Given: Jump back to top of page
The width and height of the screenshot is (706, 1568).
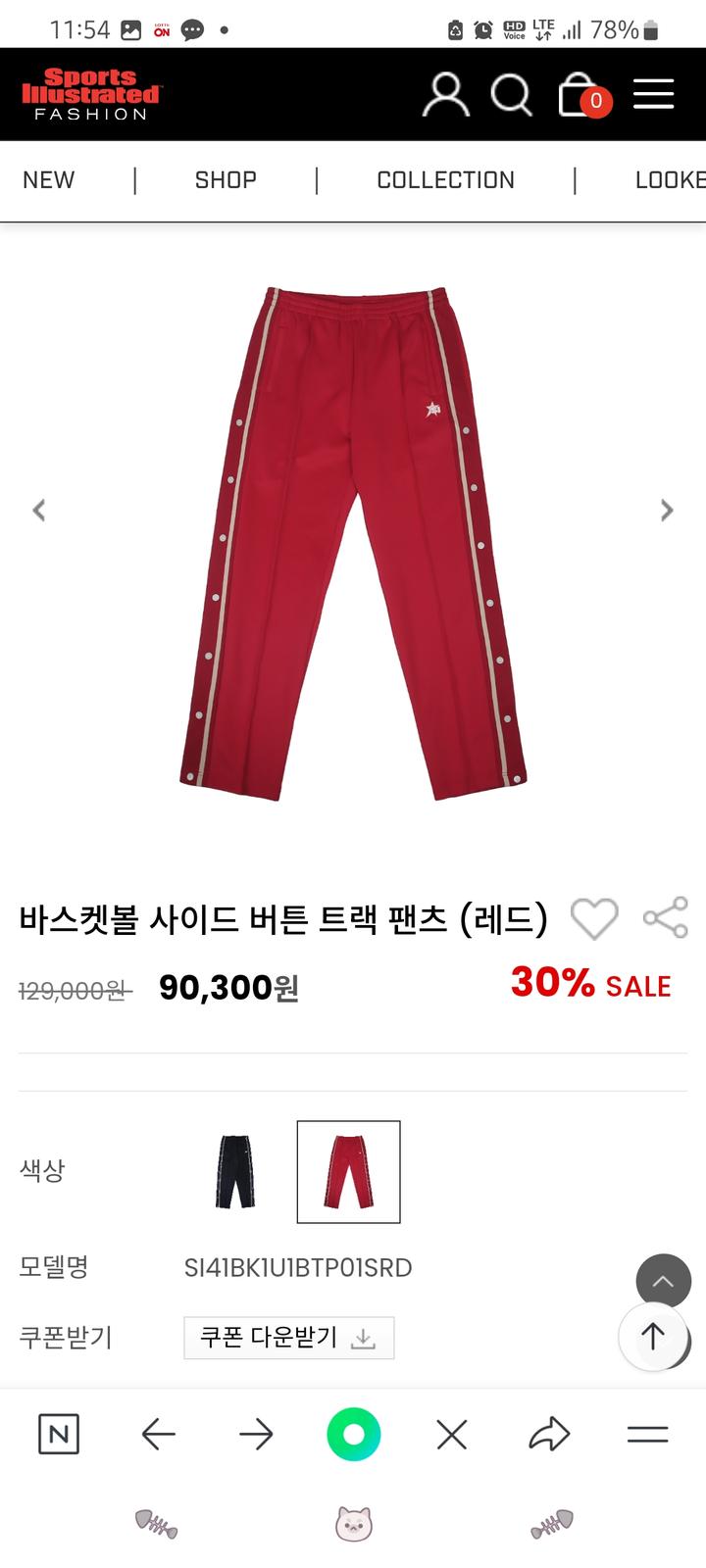Looking at the screenshot, I should click(653, 1336).
